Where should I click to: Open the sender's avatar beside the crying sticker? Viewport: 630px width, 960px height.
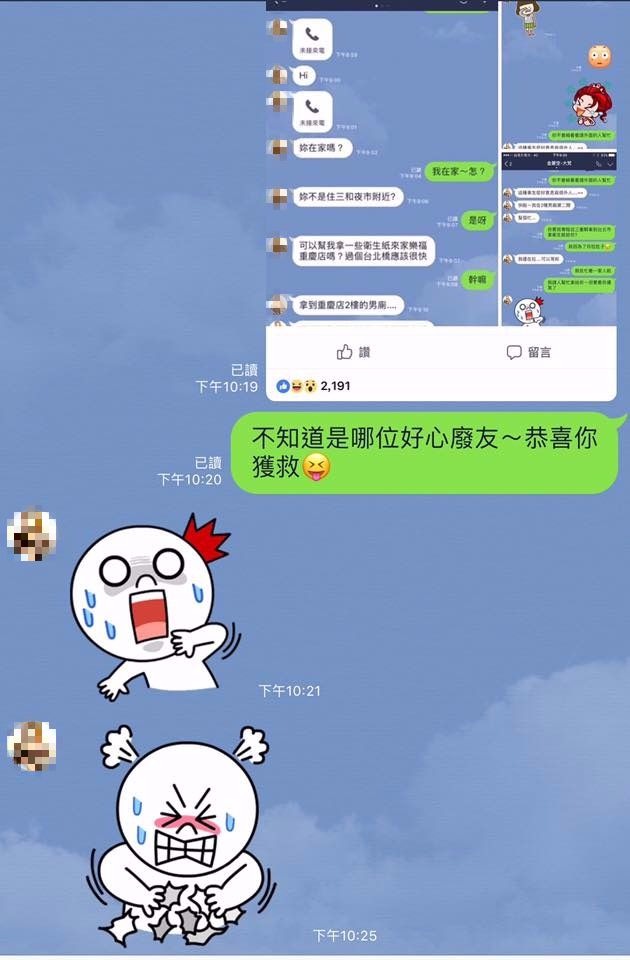pyautogui.click(x=31, y=533)
